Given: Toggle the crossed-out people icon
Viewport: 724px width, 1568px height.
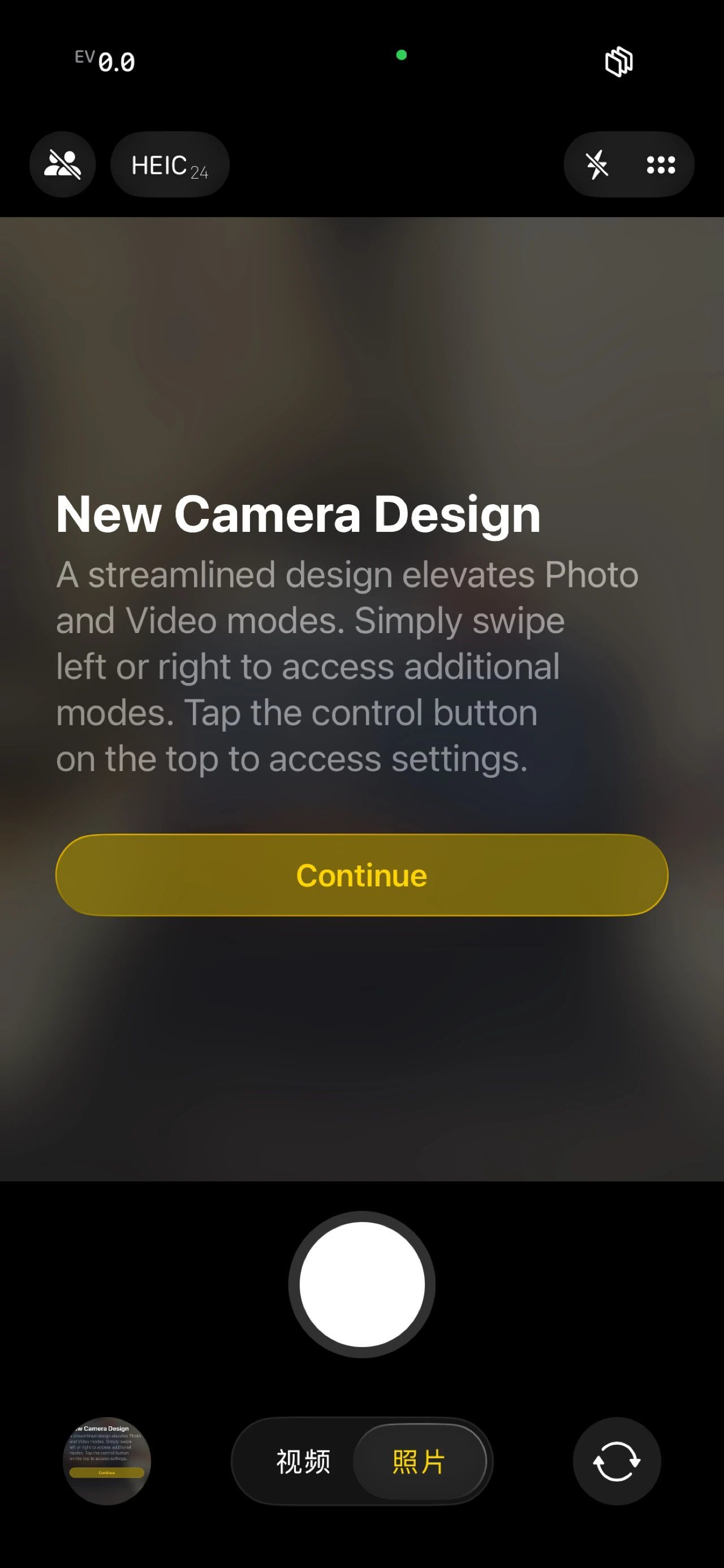Looking at the screenshot, I should 63,164.
